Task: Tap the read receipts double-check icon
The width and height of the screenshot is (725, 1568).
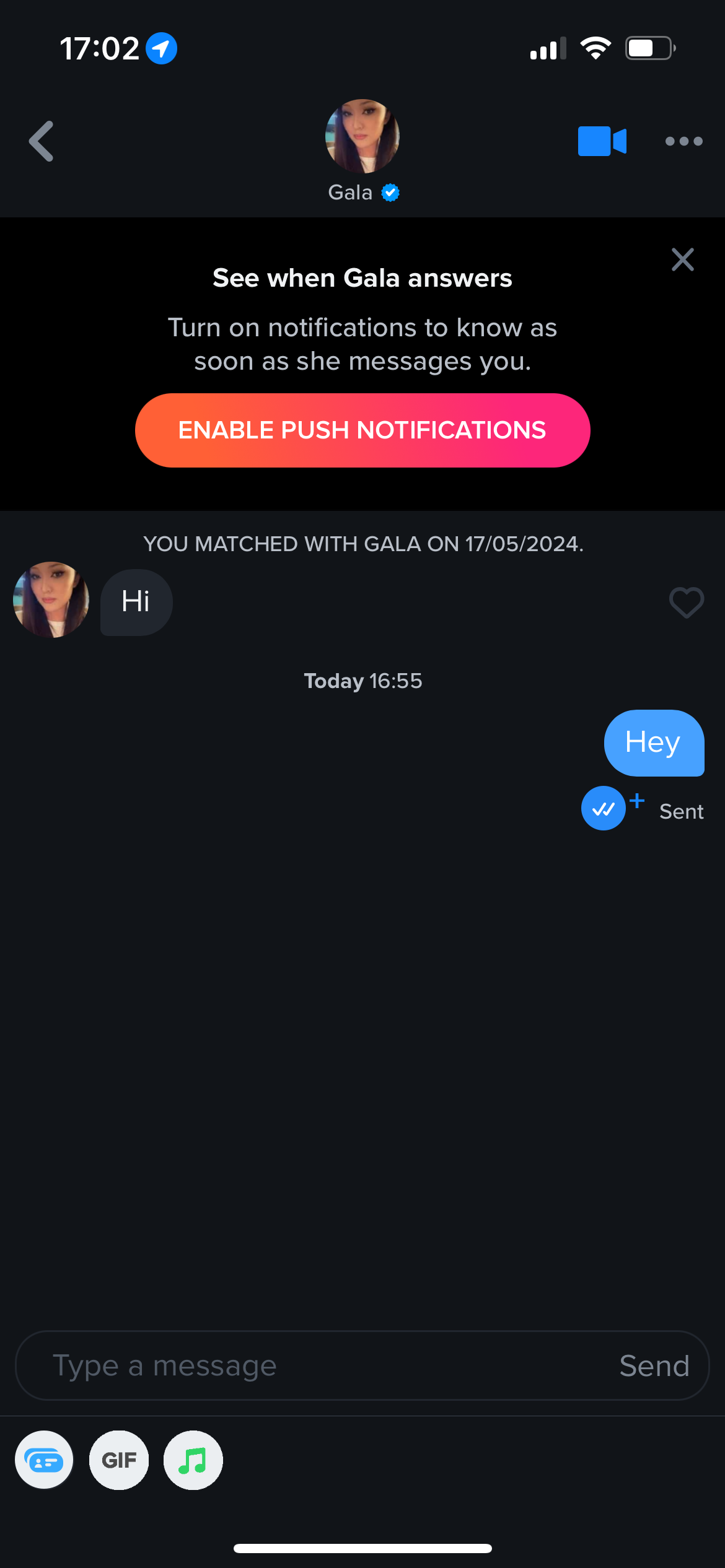Action: click(x=604, y=808)
